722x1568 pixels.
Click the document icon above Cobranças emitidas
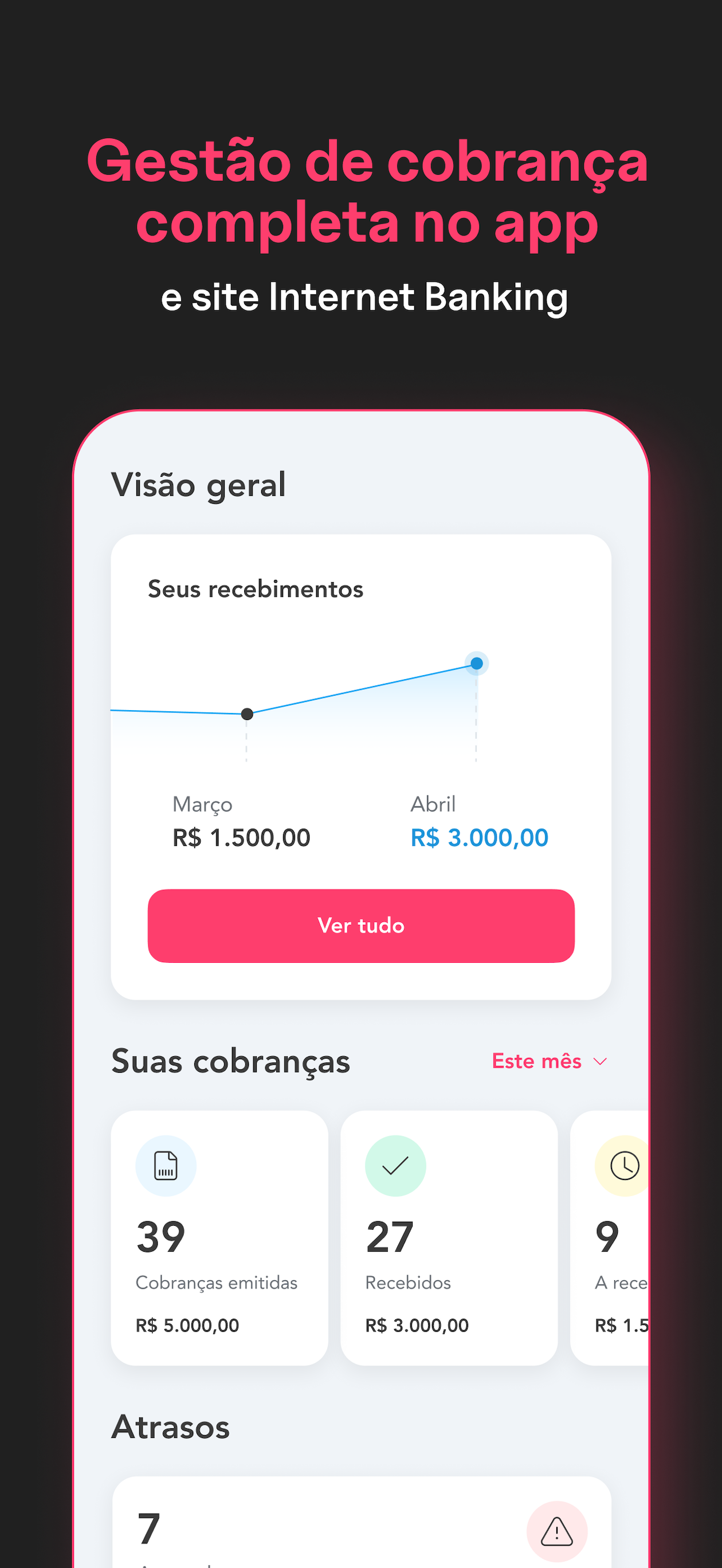[166, 1166]
